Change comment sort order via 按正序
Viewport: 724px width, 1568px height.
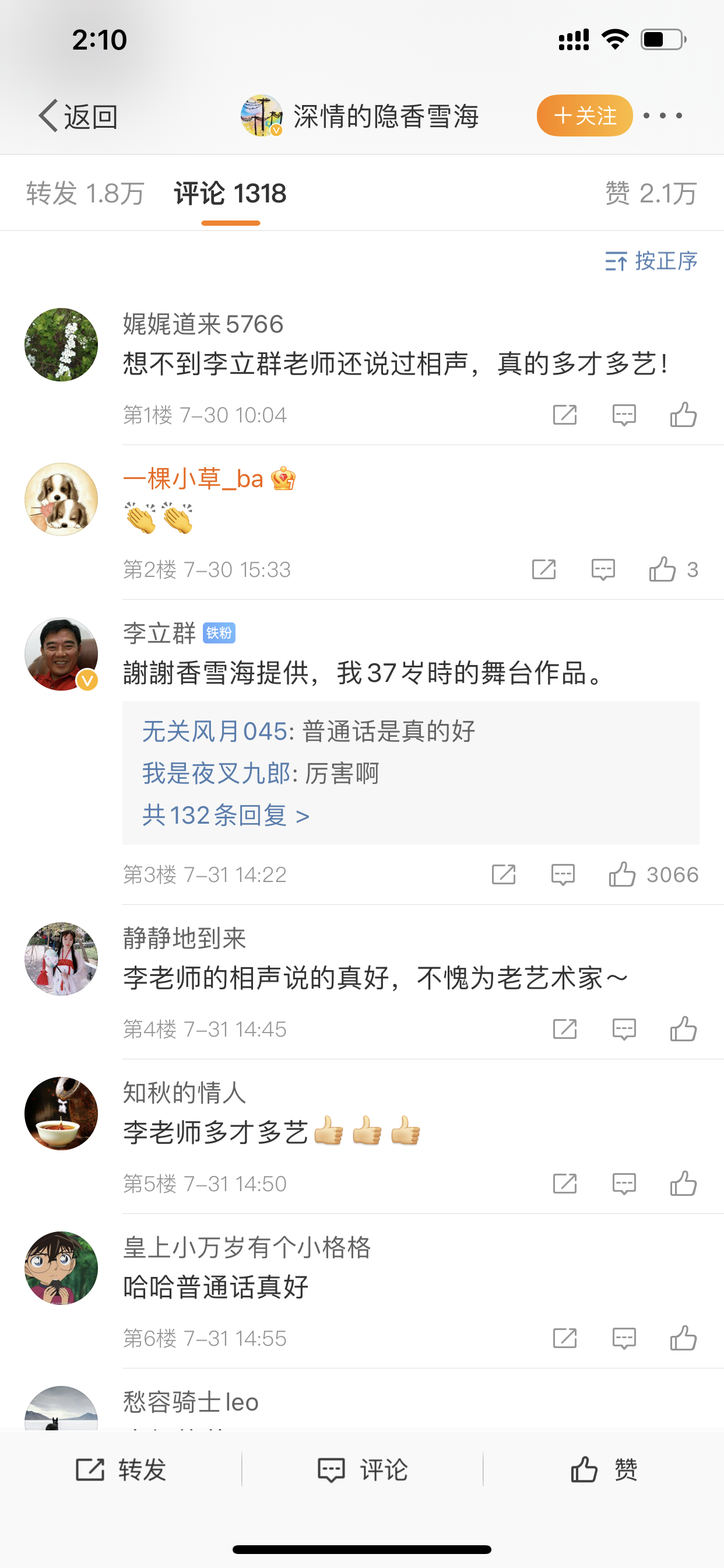(x=651, y=261)
